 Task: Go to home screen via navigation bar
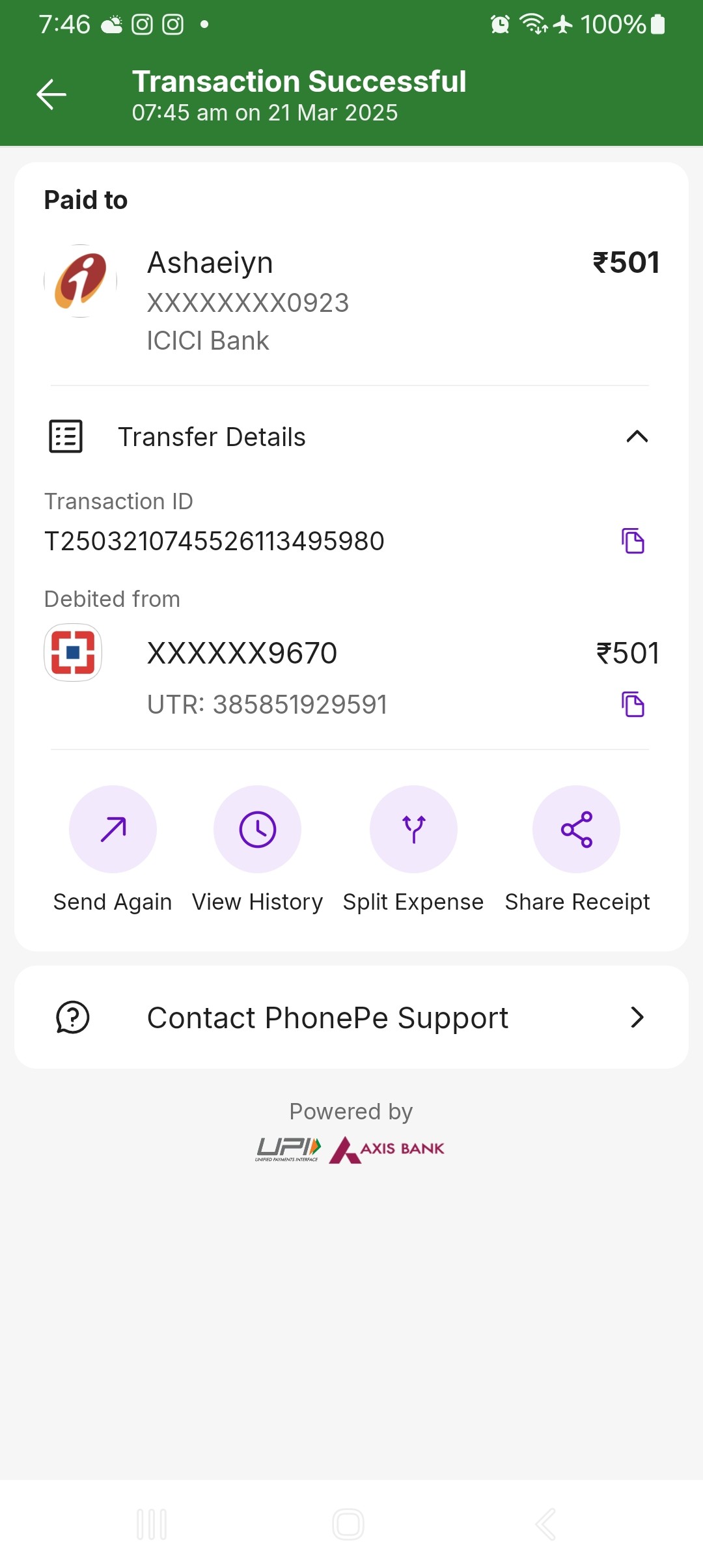pyautogui.click(x=348, y=1524)
